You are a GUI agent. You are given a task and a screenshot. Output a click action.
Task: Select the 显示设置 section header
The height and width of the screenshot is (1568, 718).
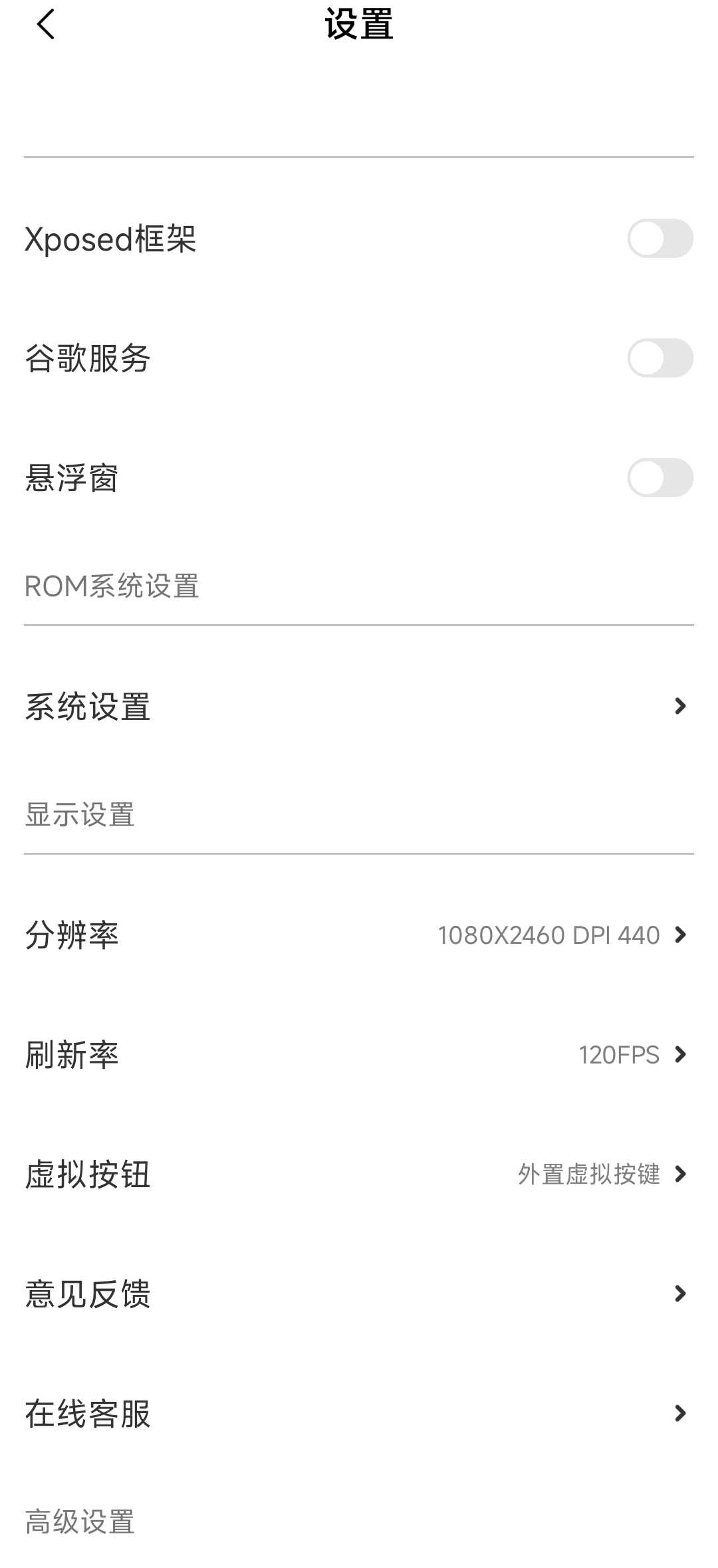coord(80,816)
